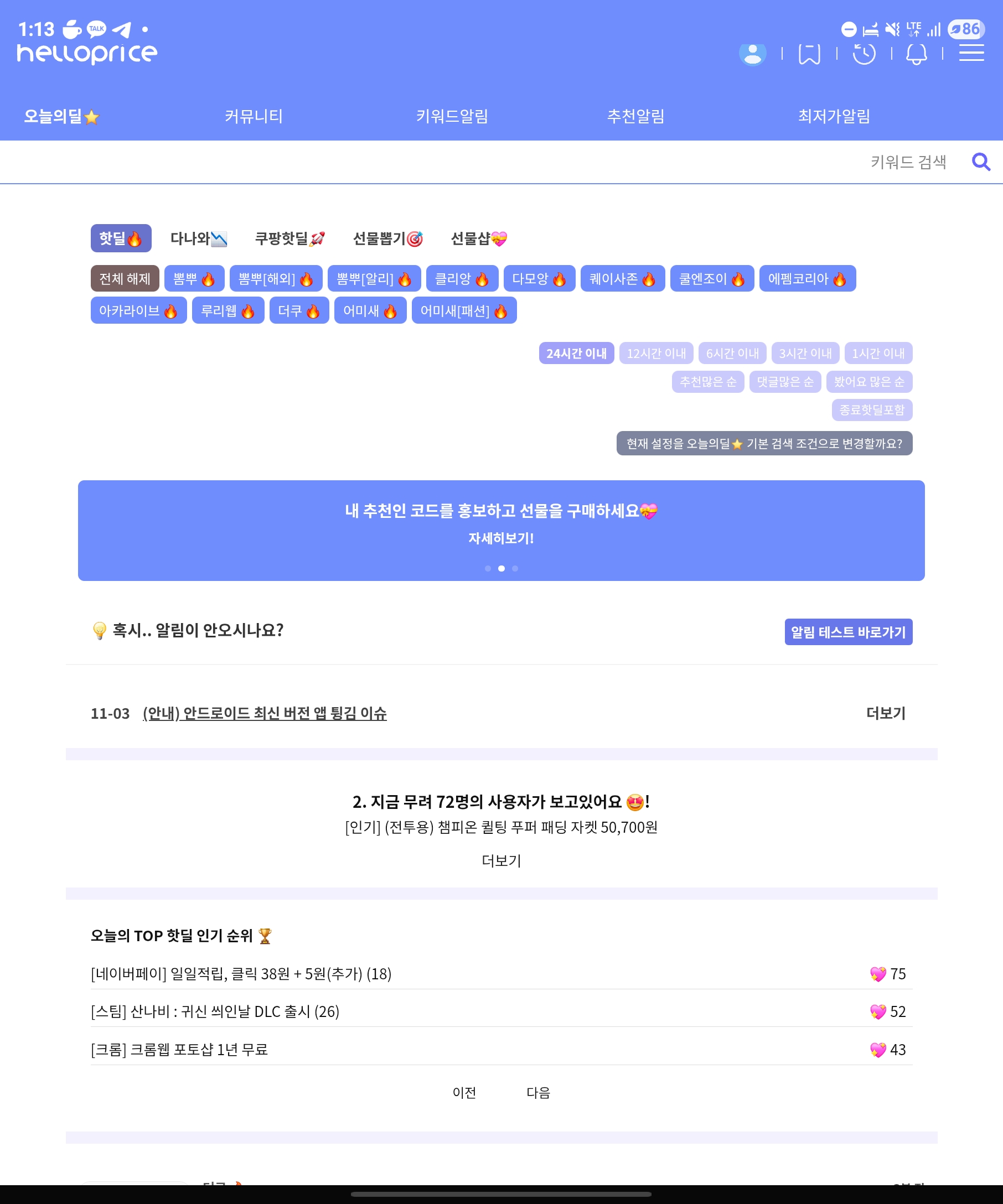
Task: Open the hamburger menu
Action: [971, 53]
